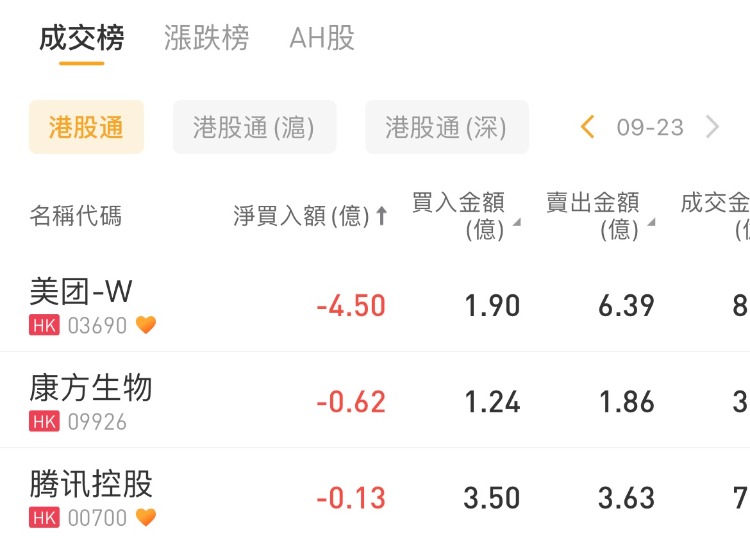Filter by 港股通 (深)

[x=446, y=128]
